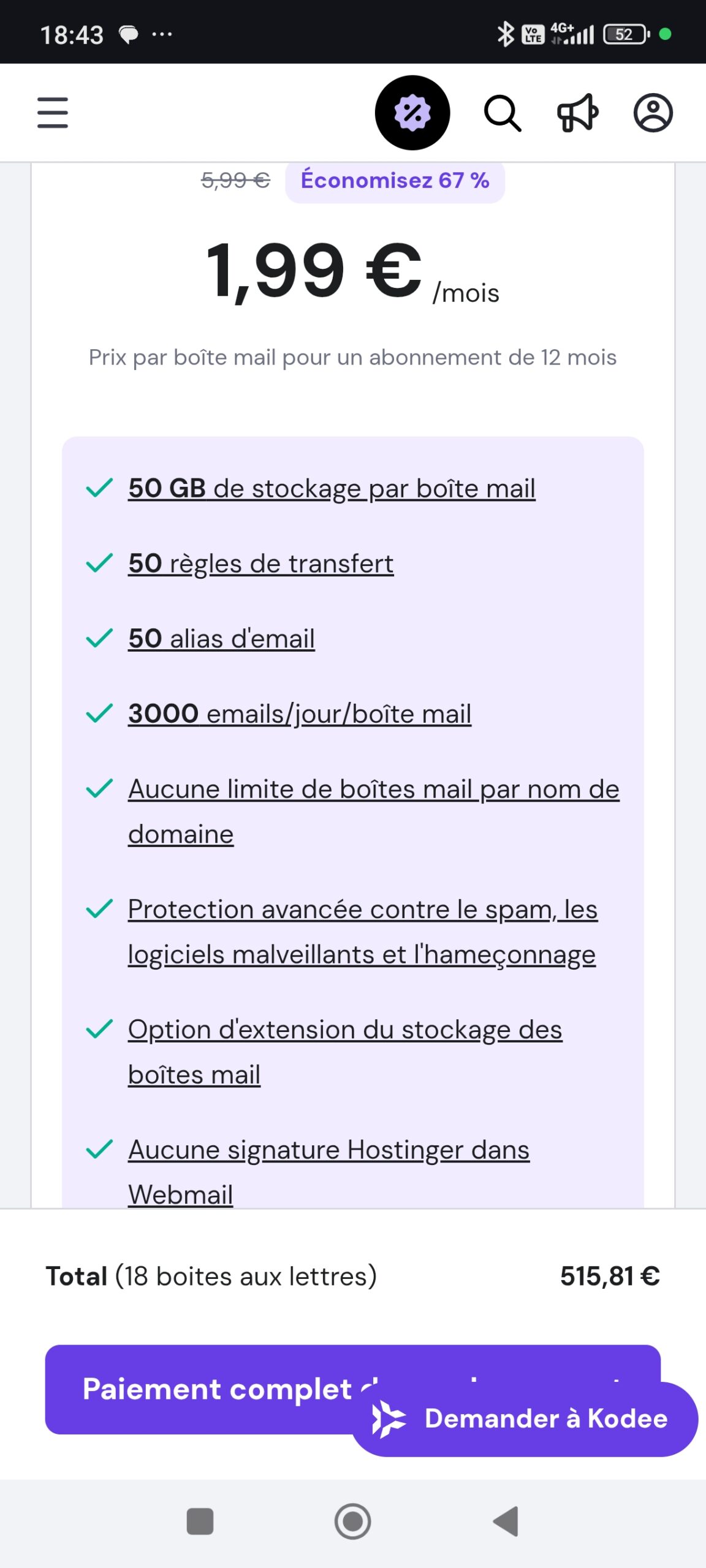The image size is (706, 1568).
Task: Open the account profile icon
Action: pyautogui.click(x=653, y=113)
